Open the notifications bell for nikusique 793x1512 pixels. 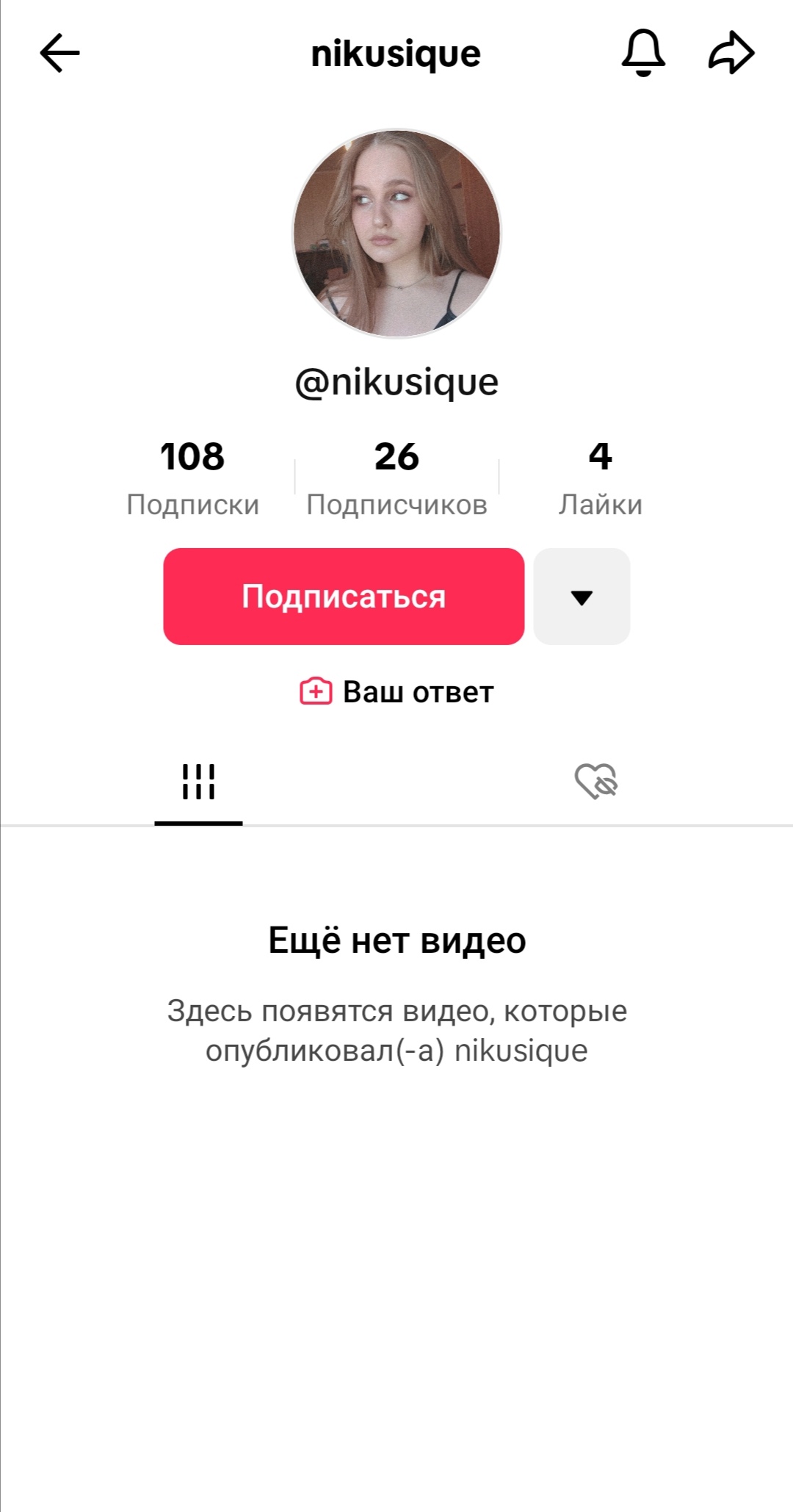[x=643, y=53]
